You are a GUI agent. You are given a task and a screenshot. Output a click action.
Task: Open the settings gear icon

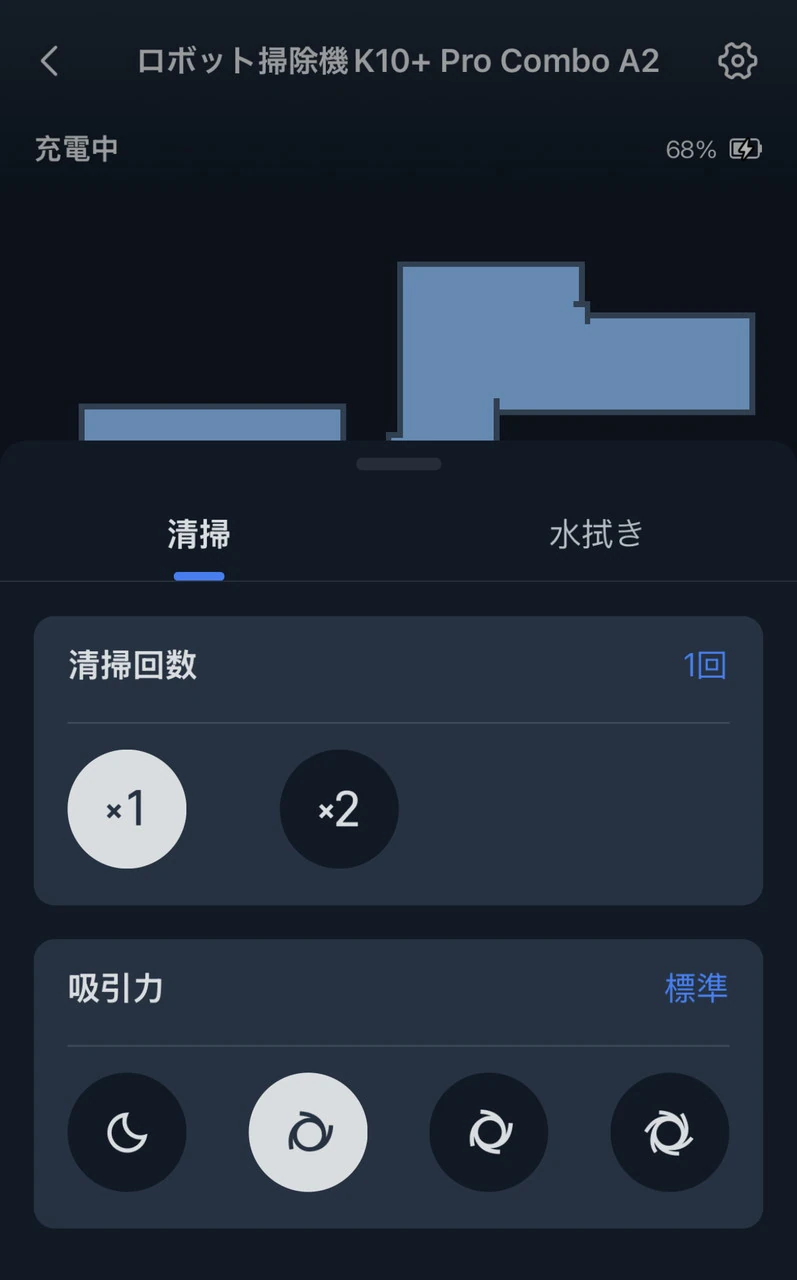(x=737, y=61)
